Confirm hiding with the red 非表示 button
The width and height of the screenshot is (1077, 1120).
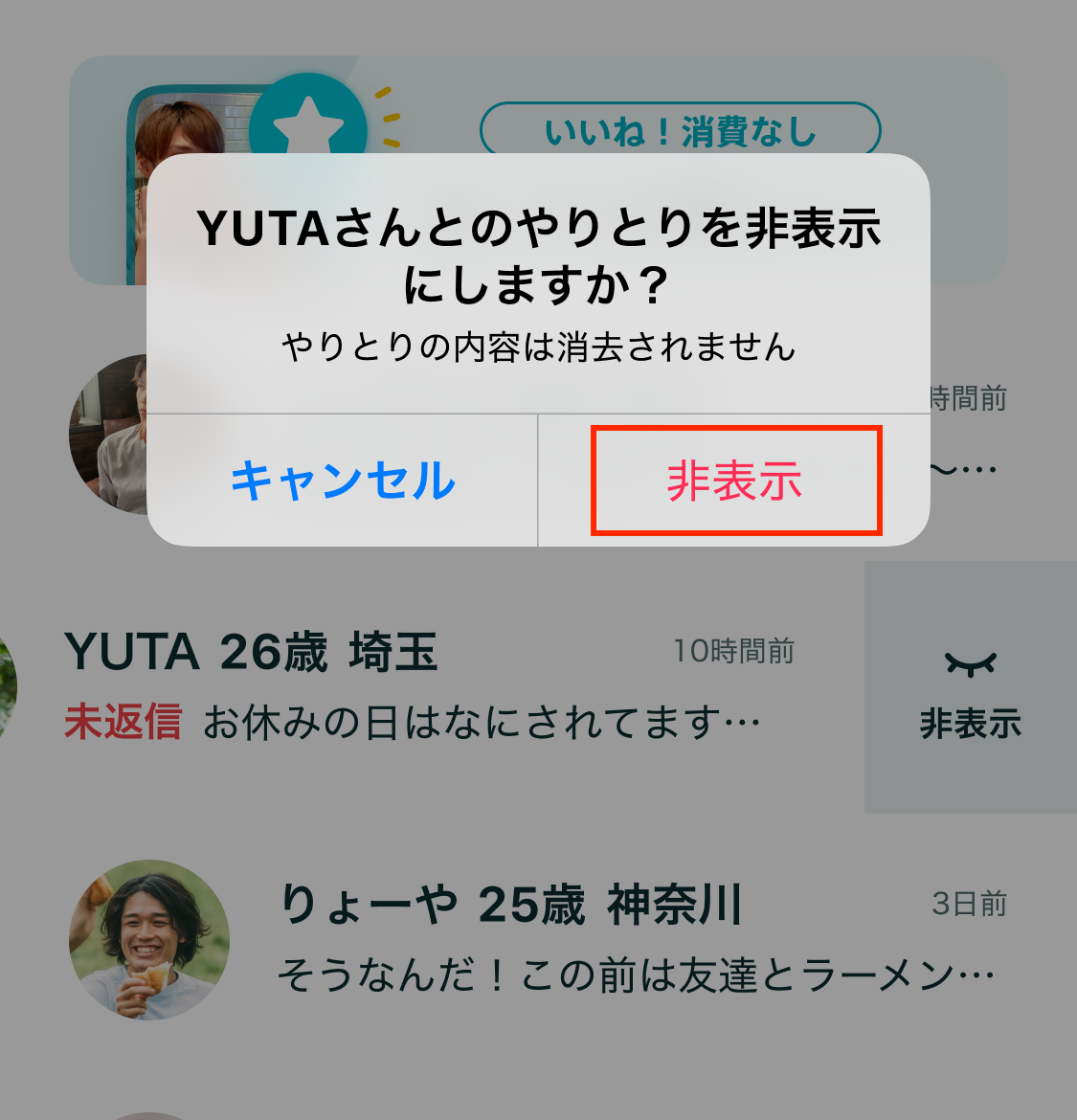(734, 481)
